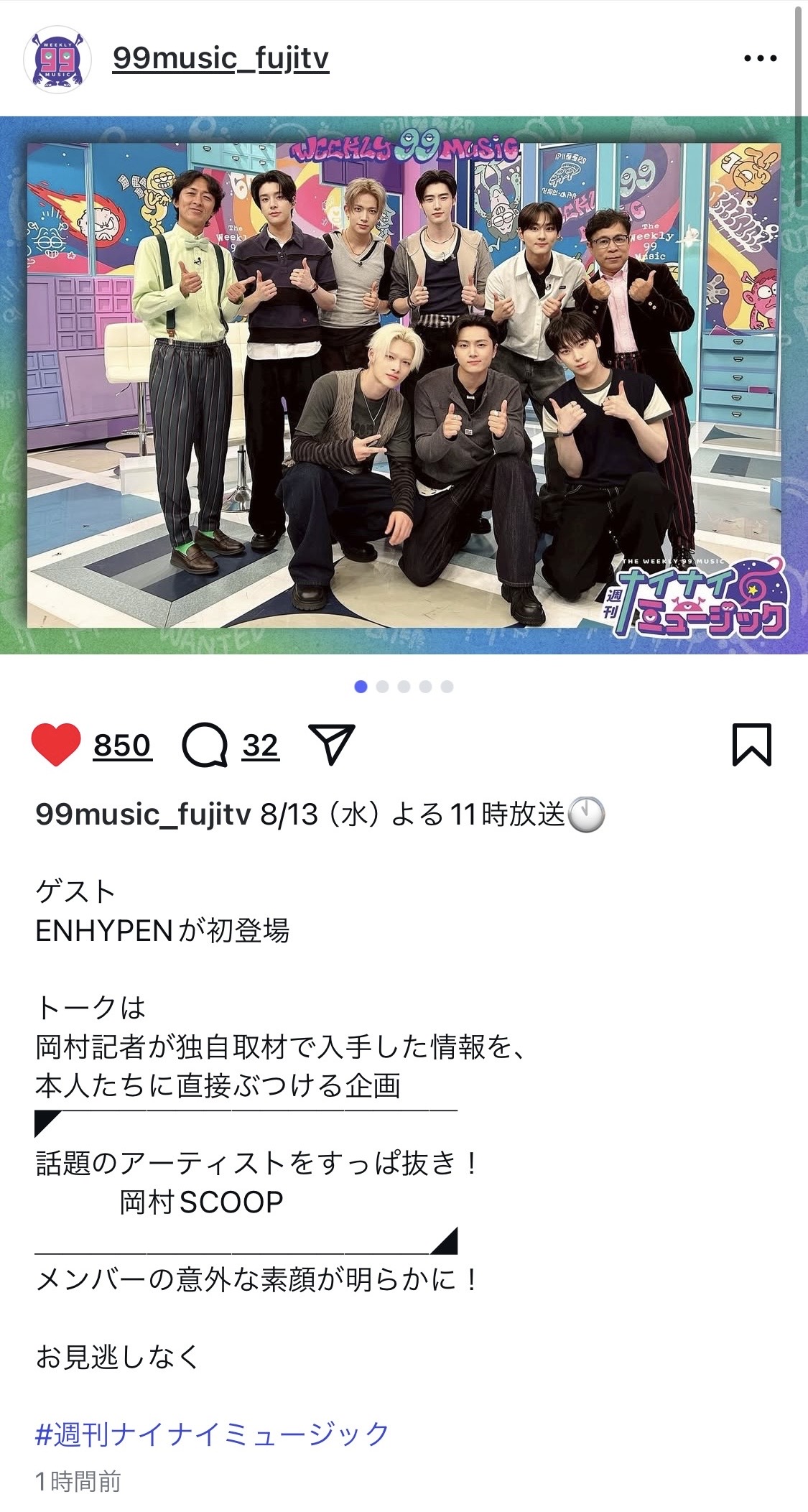The height and width of the screenshot is (1512, 808).
Task: Open the 99music_fujitv profile avatar
Action: point(59,59)
